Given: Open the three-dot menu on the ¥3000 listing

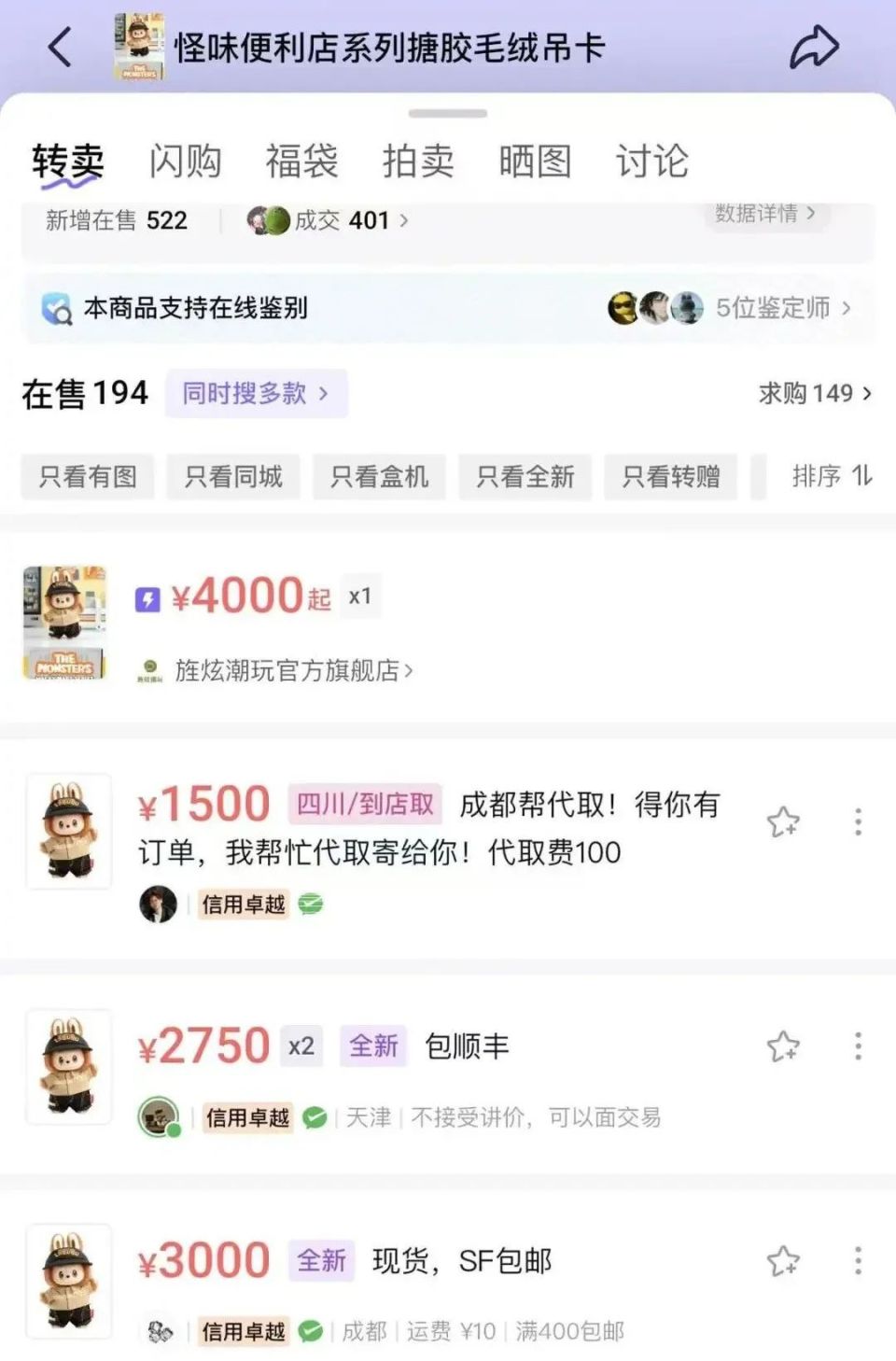Looking at the screenshot, I should (857, 1258).
